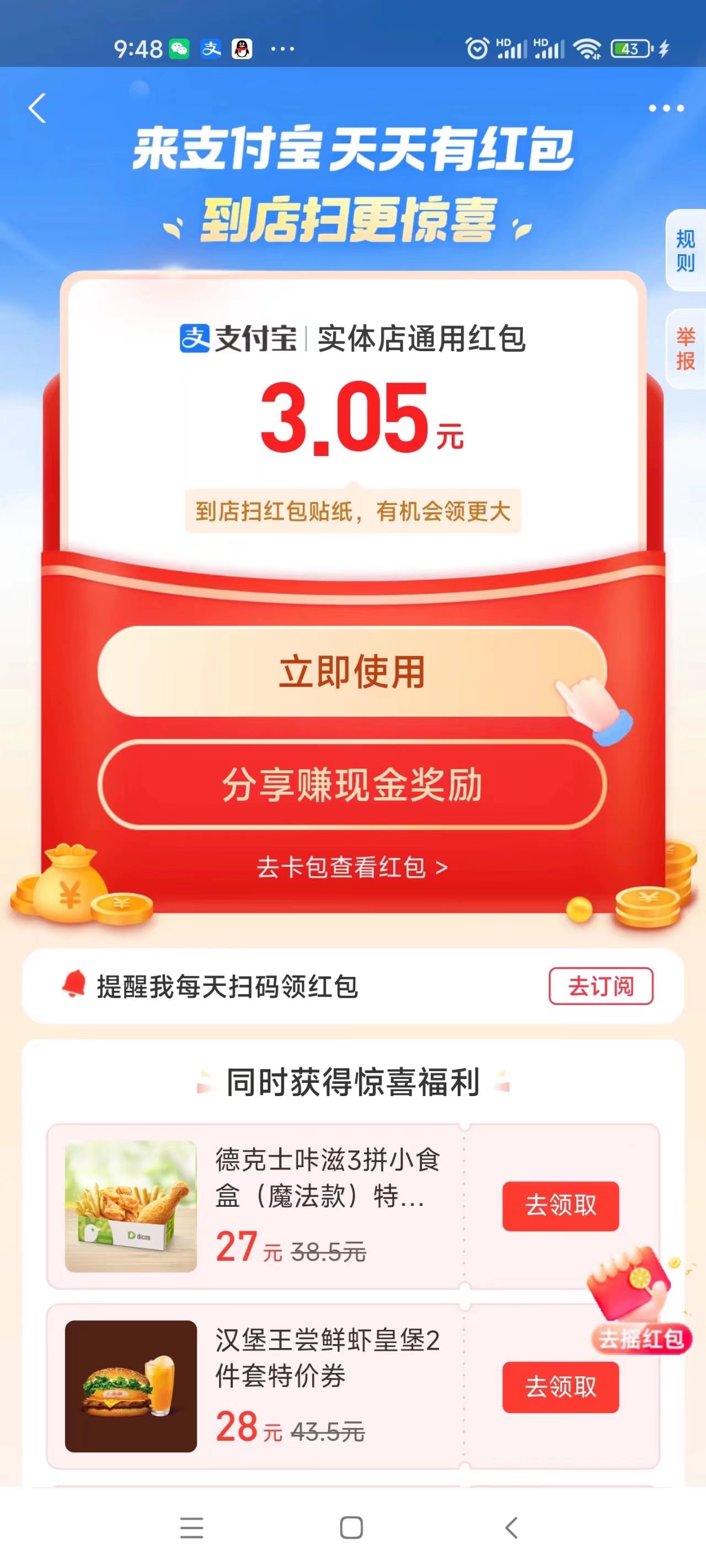Tap 分享赚现金奖励 to share
Viewport: 706px width, 1568px height.
(x=352, y=785)
